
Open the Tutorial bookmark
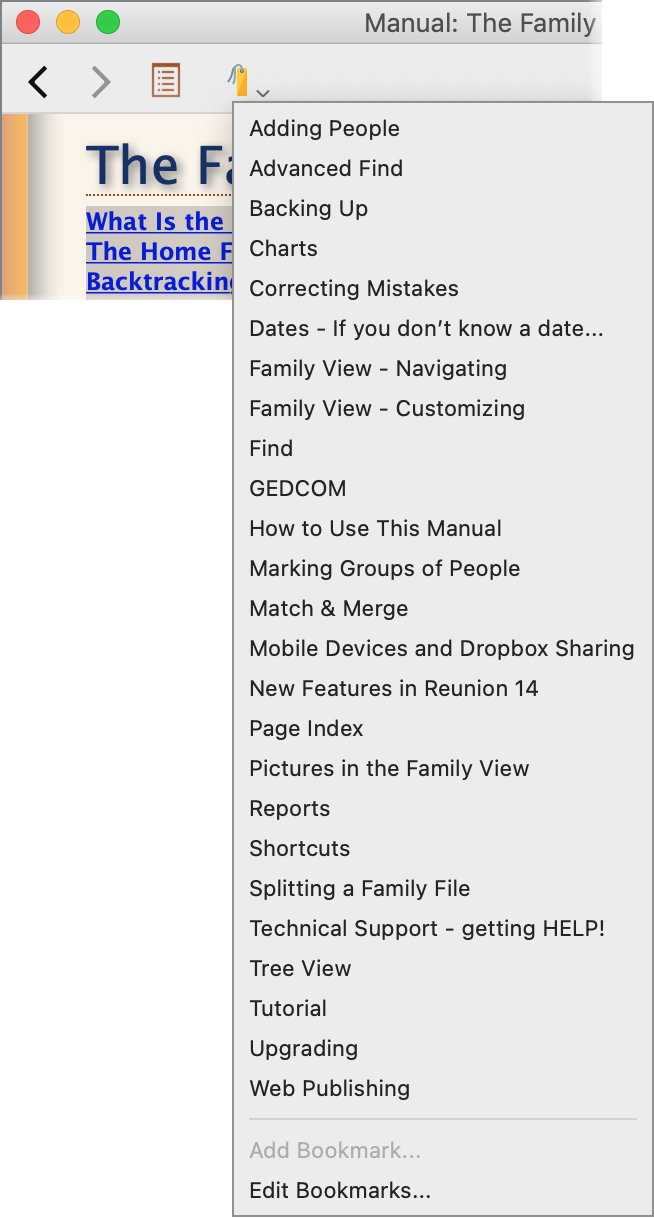[x=288, y=1008]
